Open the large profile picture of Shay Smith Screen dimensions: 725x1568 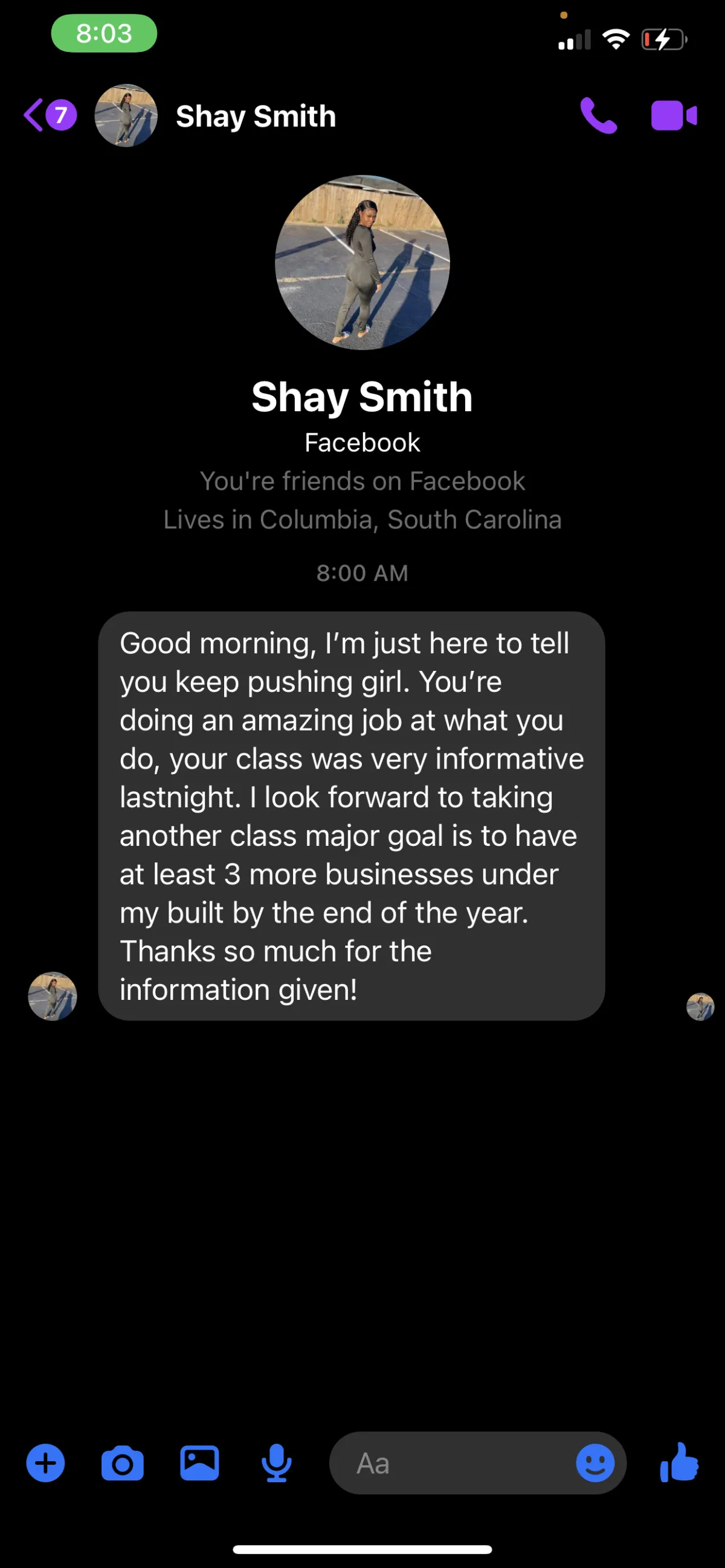click(x=362, y=263)
